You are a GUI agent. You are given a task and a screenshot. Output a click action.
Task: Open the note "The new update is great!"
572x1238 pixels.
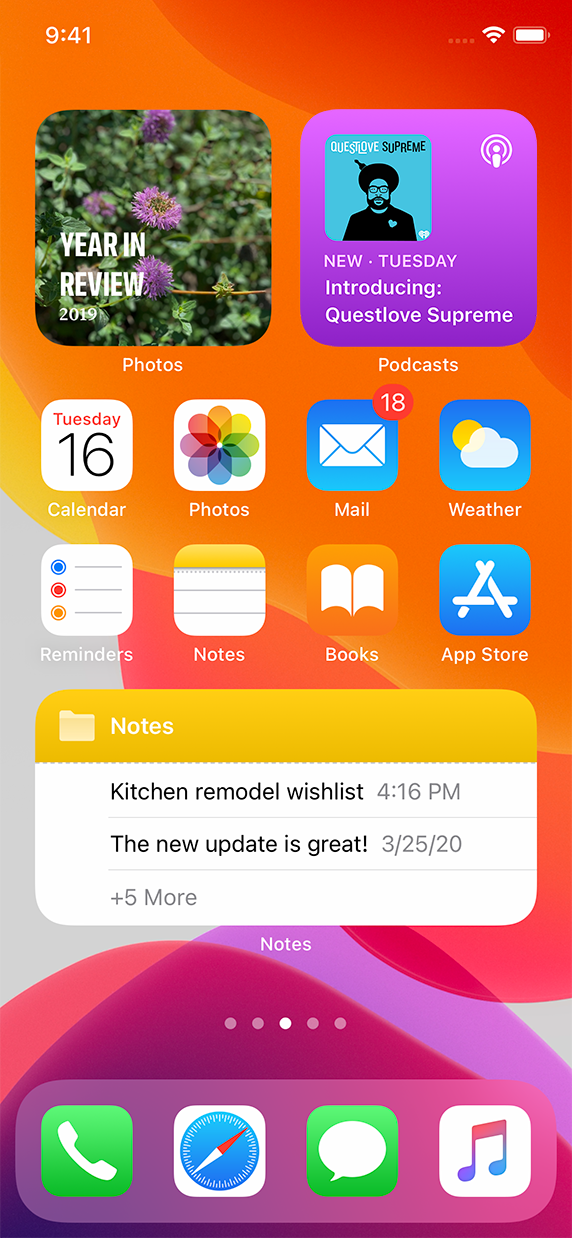[286, 844]
